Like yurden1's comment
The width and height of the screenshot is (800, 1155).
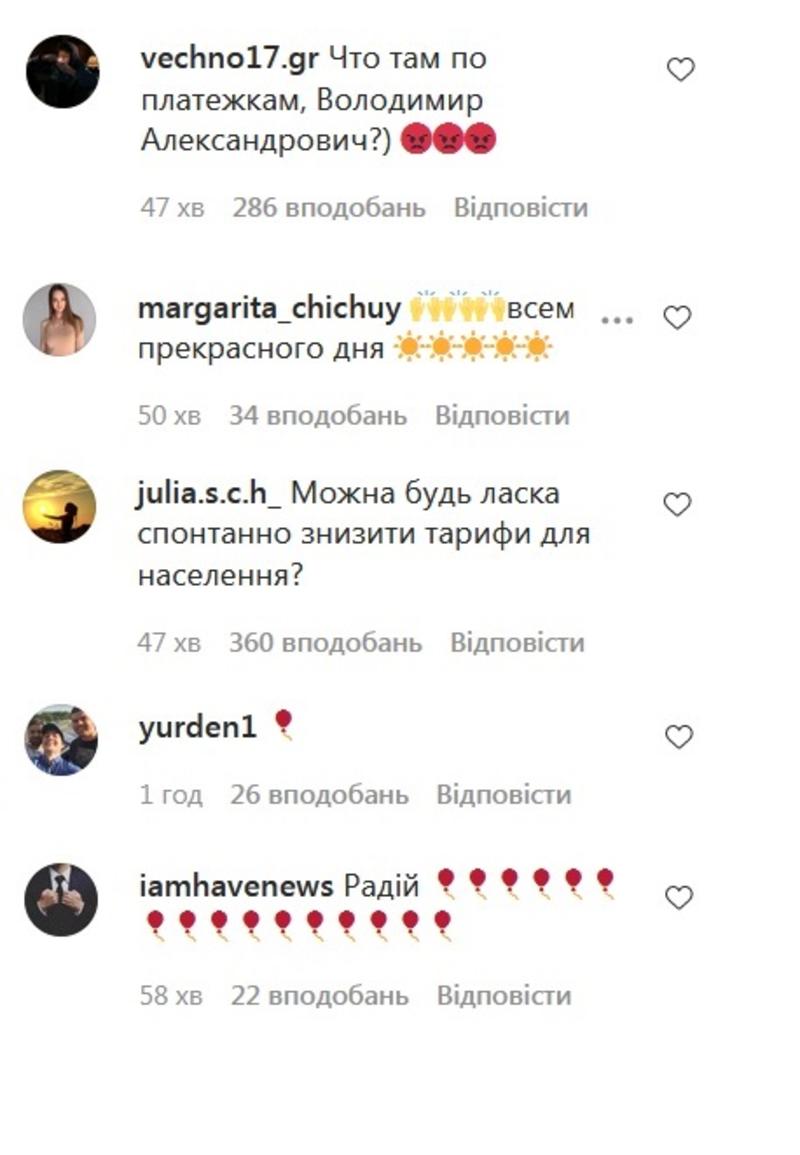point(679,738)
